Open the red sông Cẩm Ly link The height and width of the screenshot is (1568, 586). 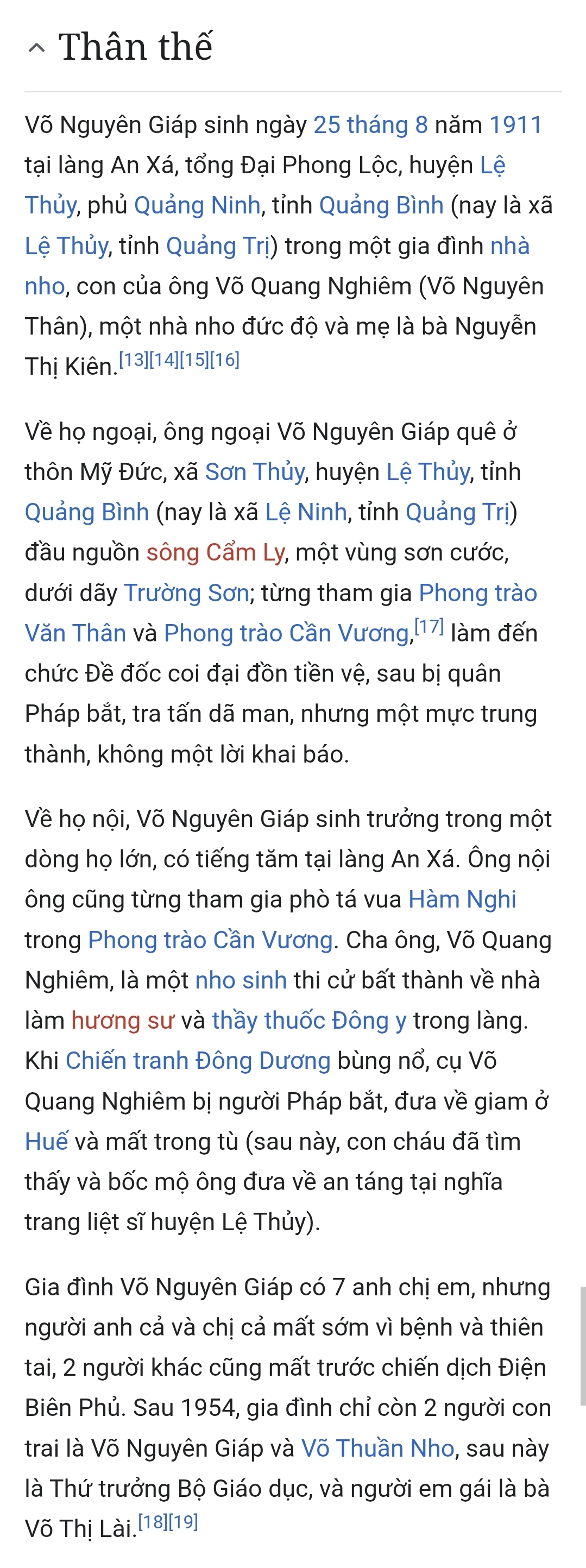(x=215, y=553)
